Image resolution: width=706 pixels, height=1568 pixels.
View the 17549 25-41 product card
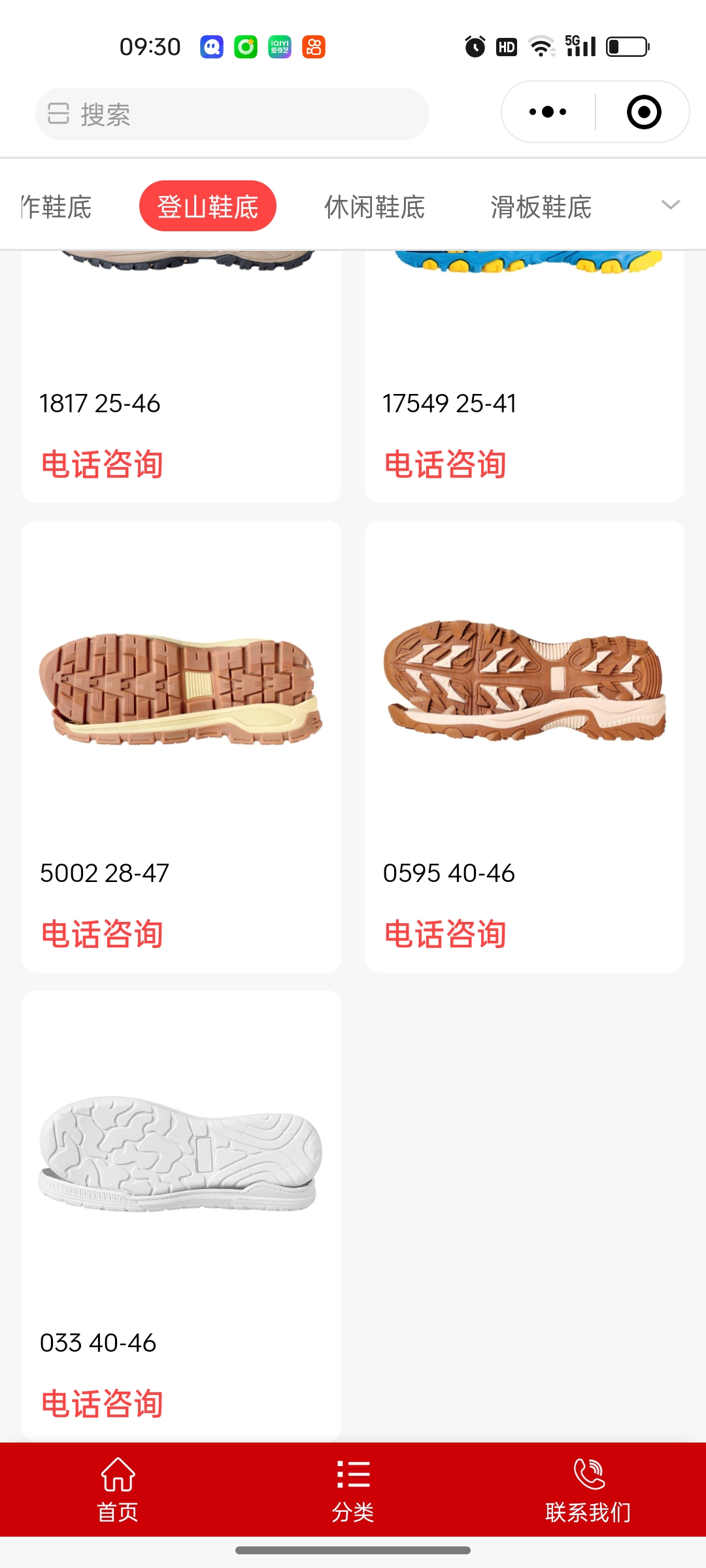(x=524, y=379)
